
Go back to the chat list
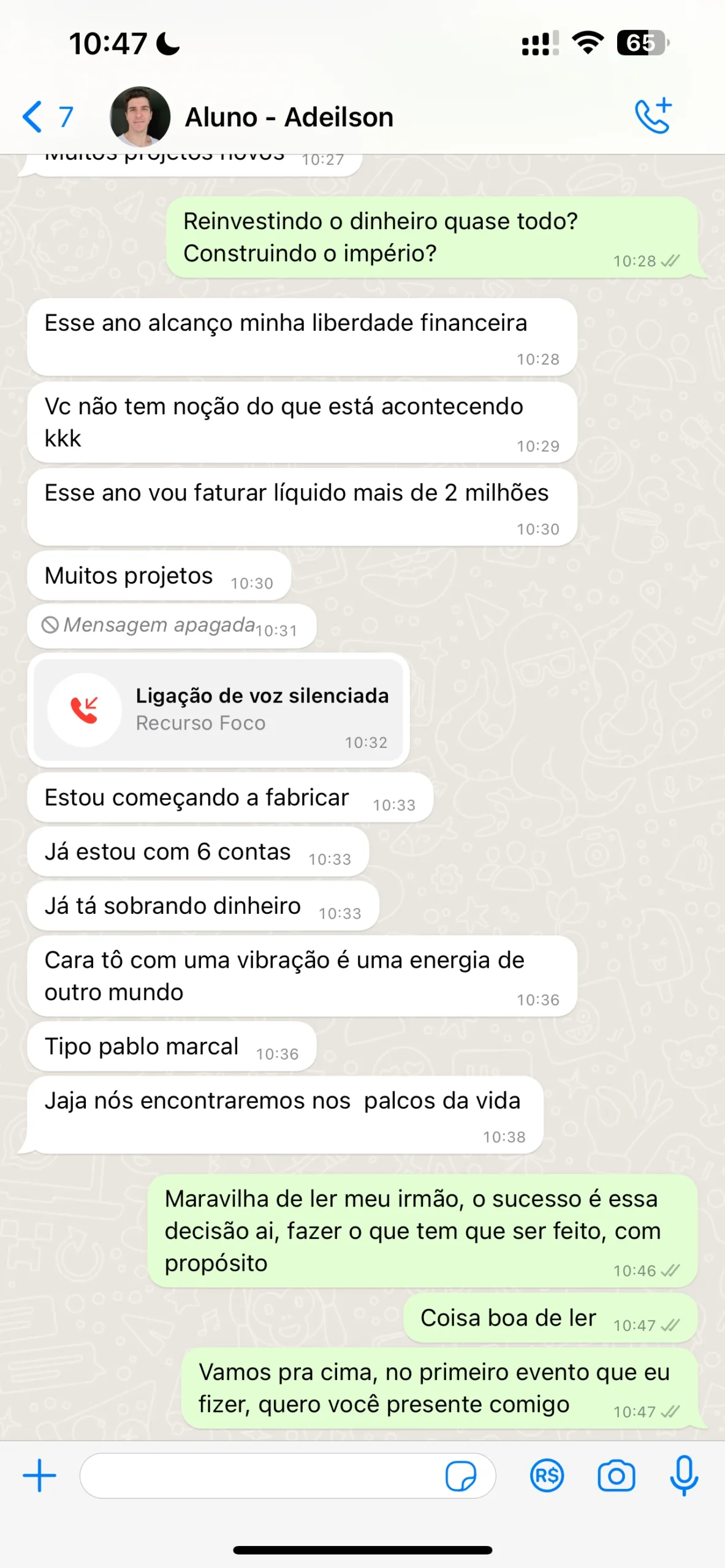pos(48,116)
